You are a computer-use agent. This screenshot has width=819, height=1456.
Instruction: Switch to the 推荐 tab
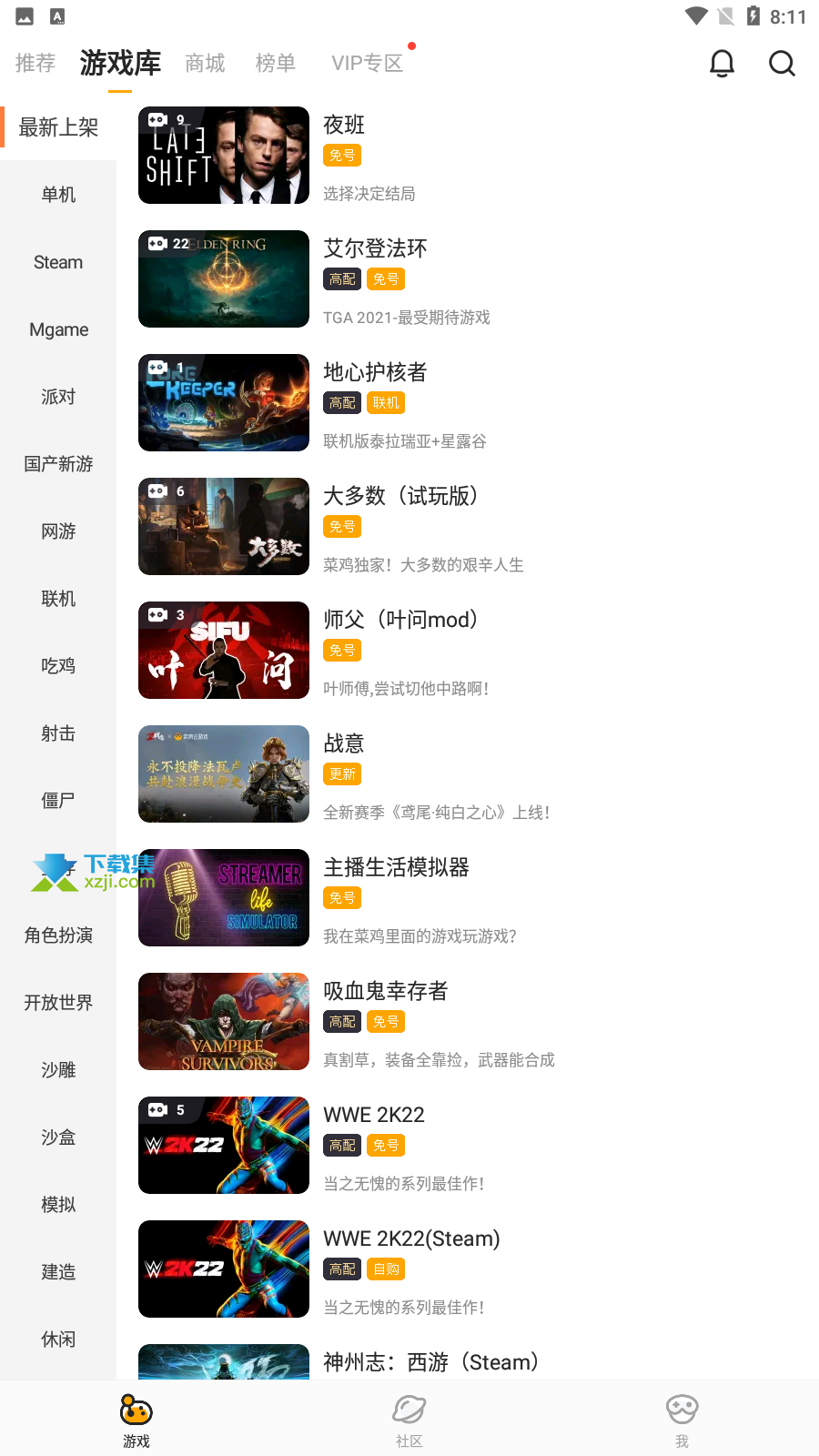35,64
